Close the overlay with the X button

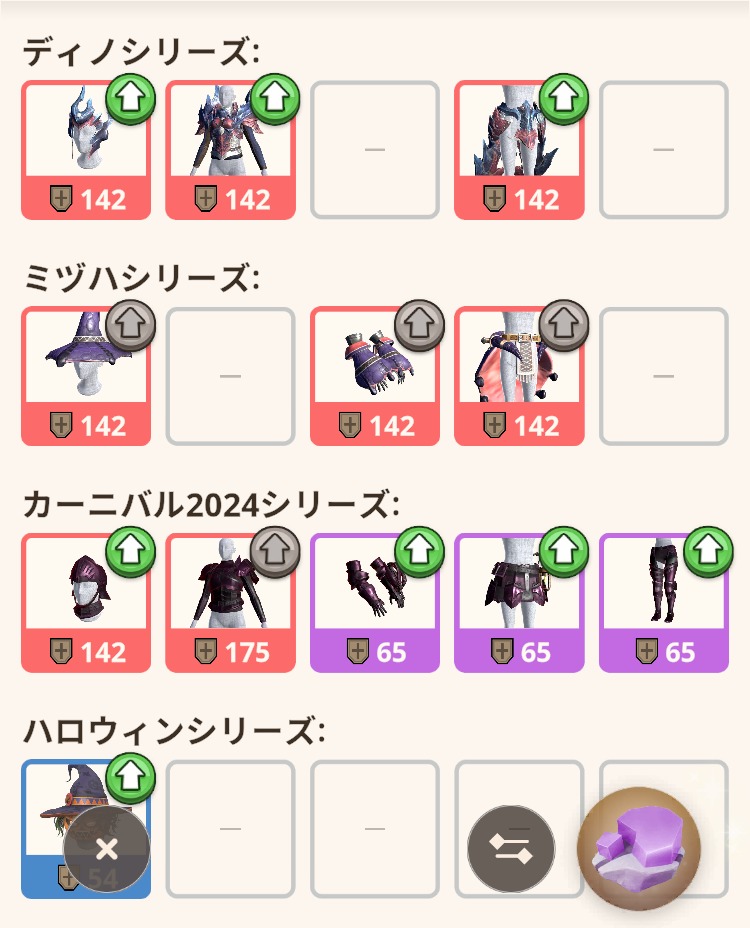click(x=107, y=850)
